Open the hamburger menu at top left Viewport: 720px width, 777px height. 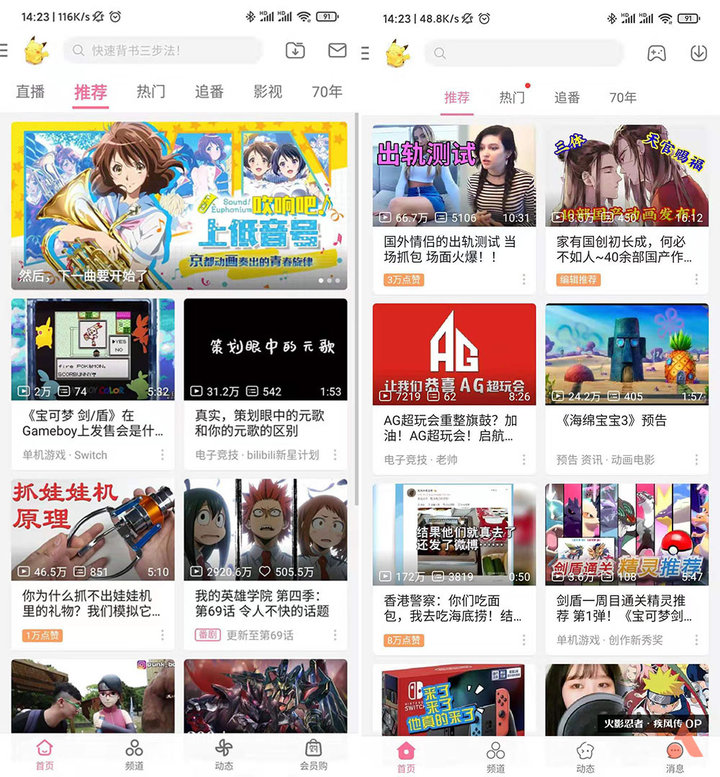click(7, 52)
